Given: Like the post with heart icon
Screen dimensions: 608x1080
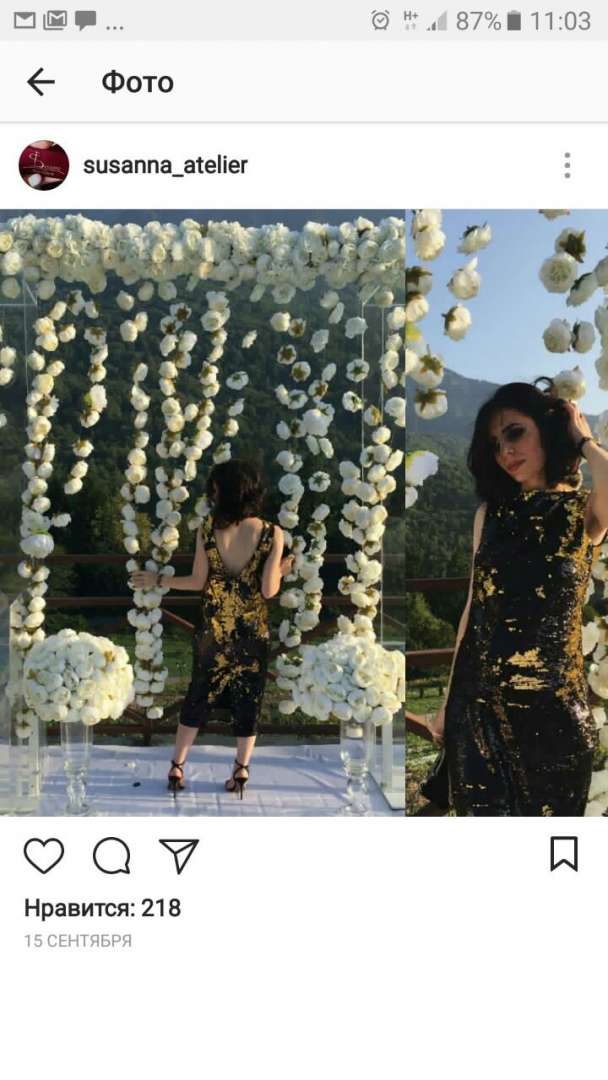Looking at the screenshot, I should (x=44, y=855).
